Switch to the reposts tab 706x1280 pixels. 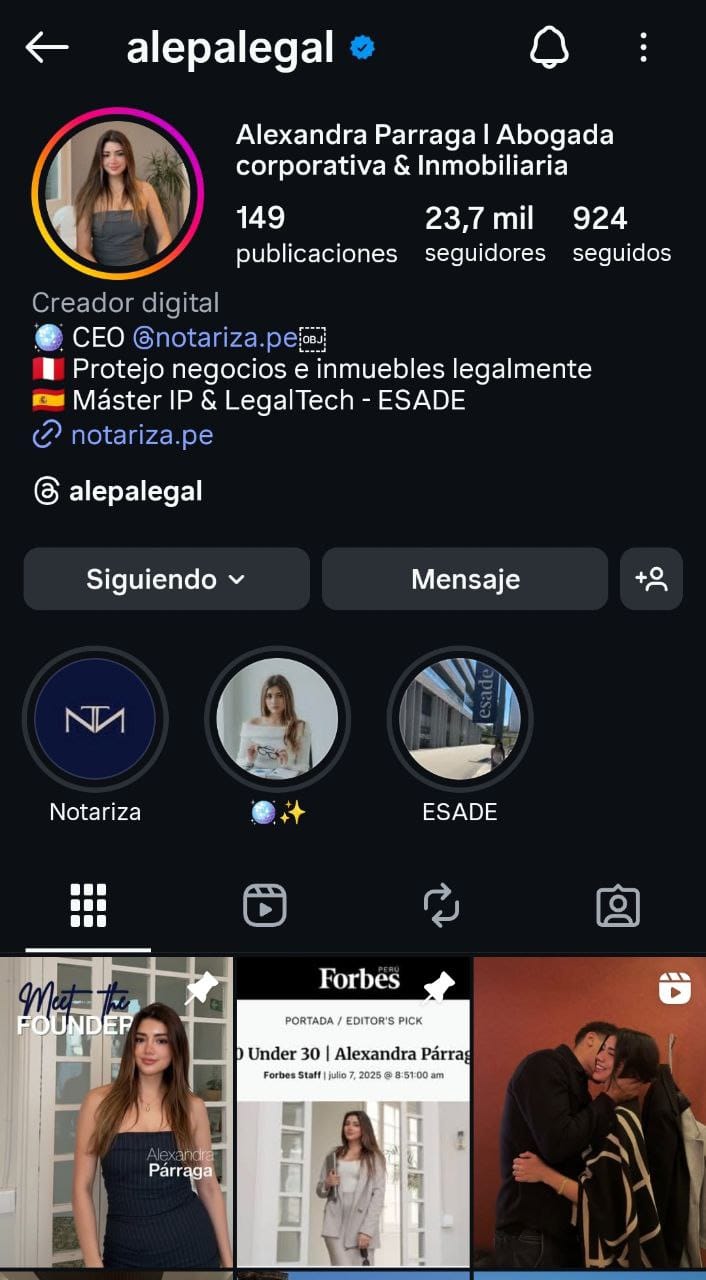pos(441,906)
